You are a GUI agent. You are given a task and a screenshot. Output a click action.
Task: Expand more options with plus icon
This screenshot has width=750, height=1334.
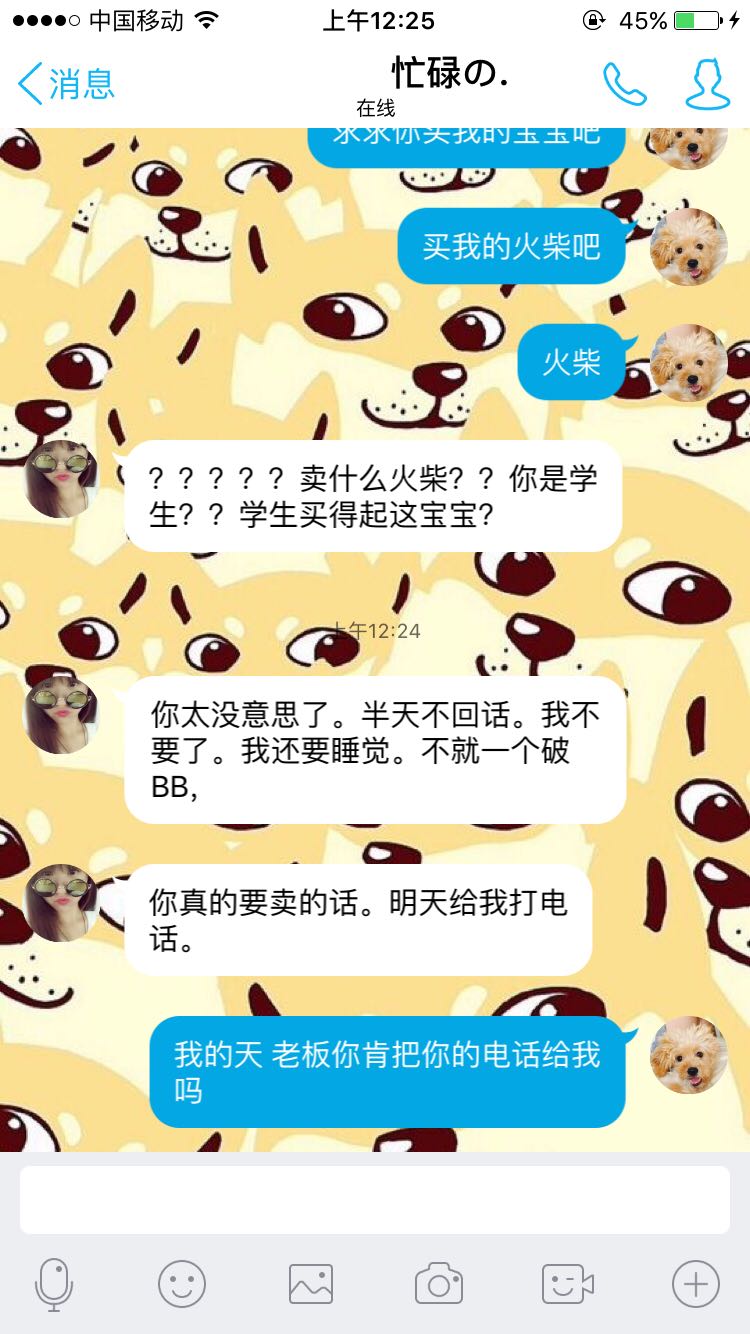(696, 1284)
